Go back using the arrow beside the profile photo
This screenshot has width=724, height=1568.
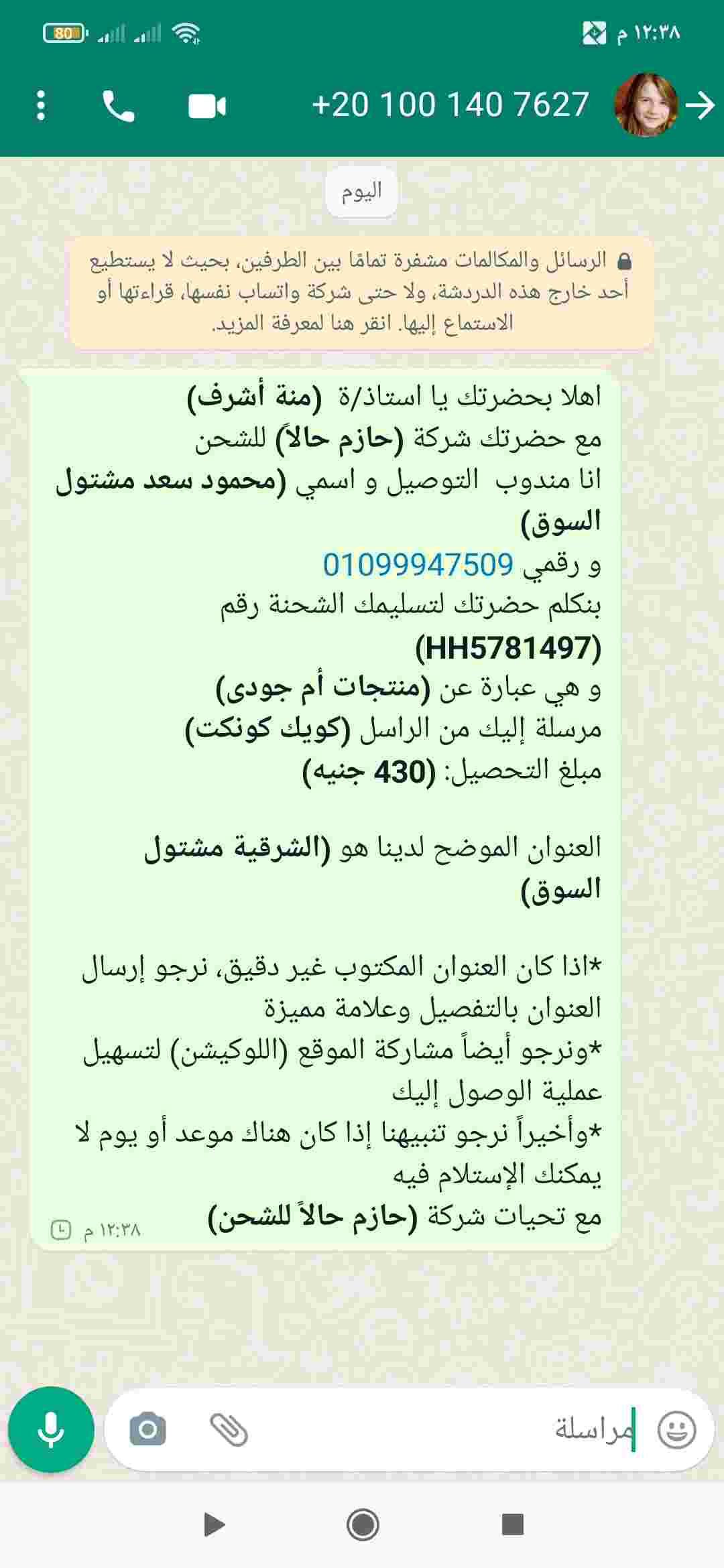pos(701,106)
